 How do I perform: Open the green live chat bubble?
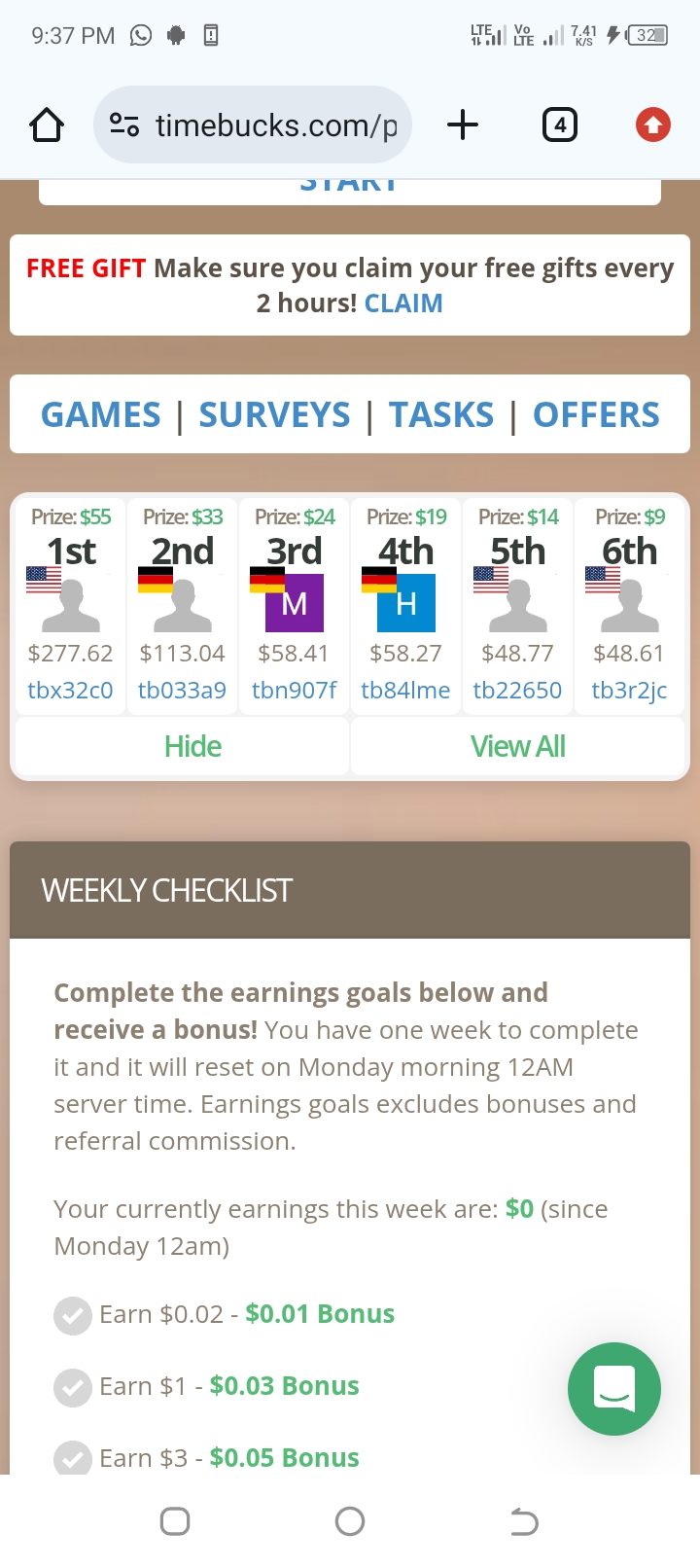click(x=614, y=1389)
